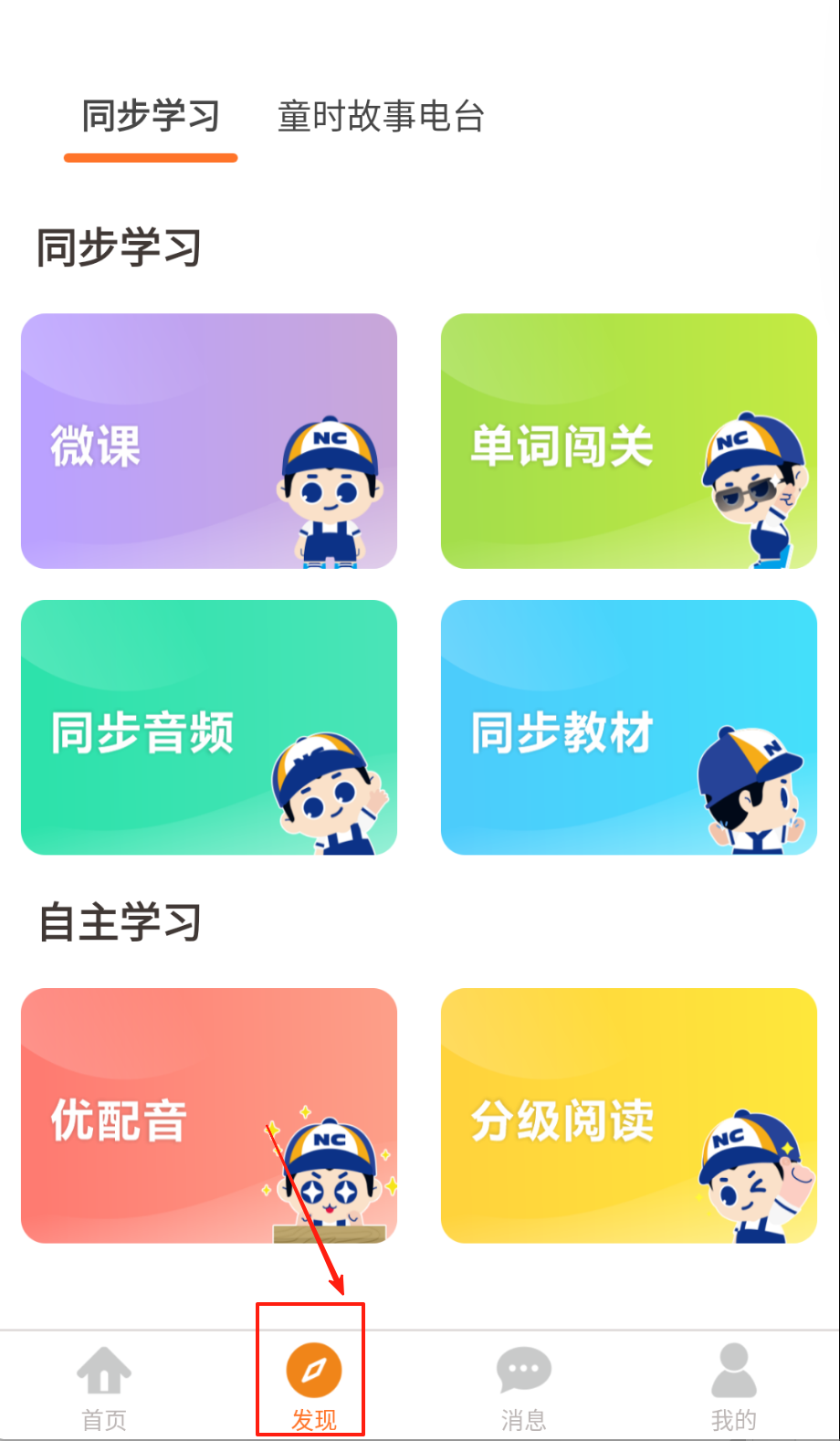Open the 分级阅读 card

tap(629, 1116)
